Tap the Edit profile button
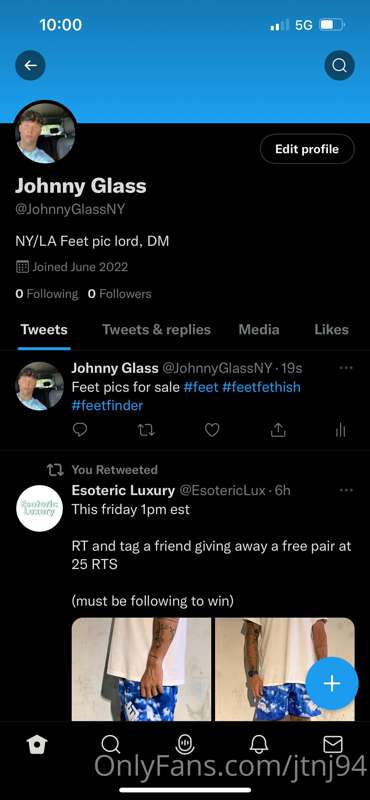The image size is (370, 800). pos(307,149)
